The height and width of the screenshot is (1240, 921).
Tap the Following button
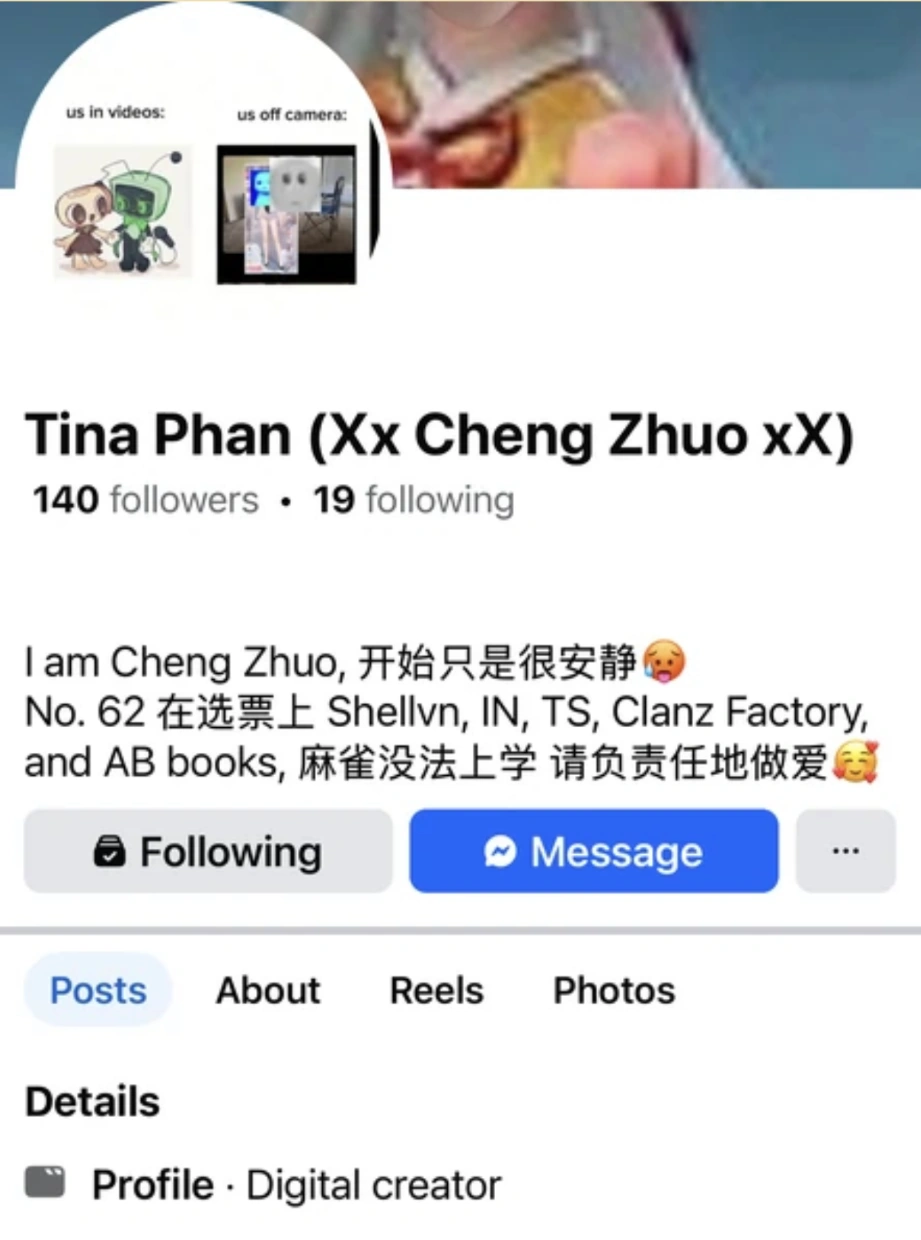pyautogui.click(x=208, y=852)
